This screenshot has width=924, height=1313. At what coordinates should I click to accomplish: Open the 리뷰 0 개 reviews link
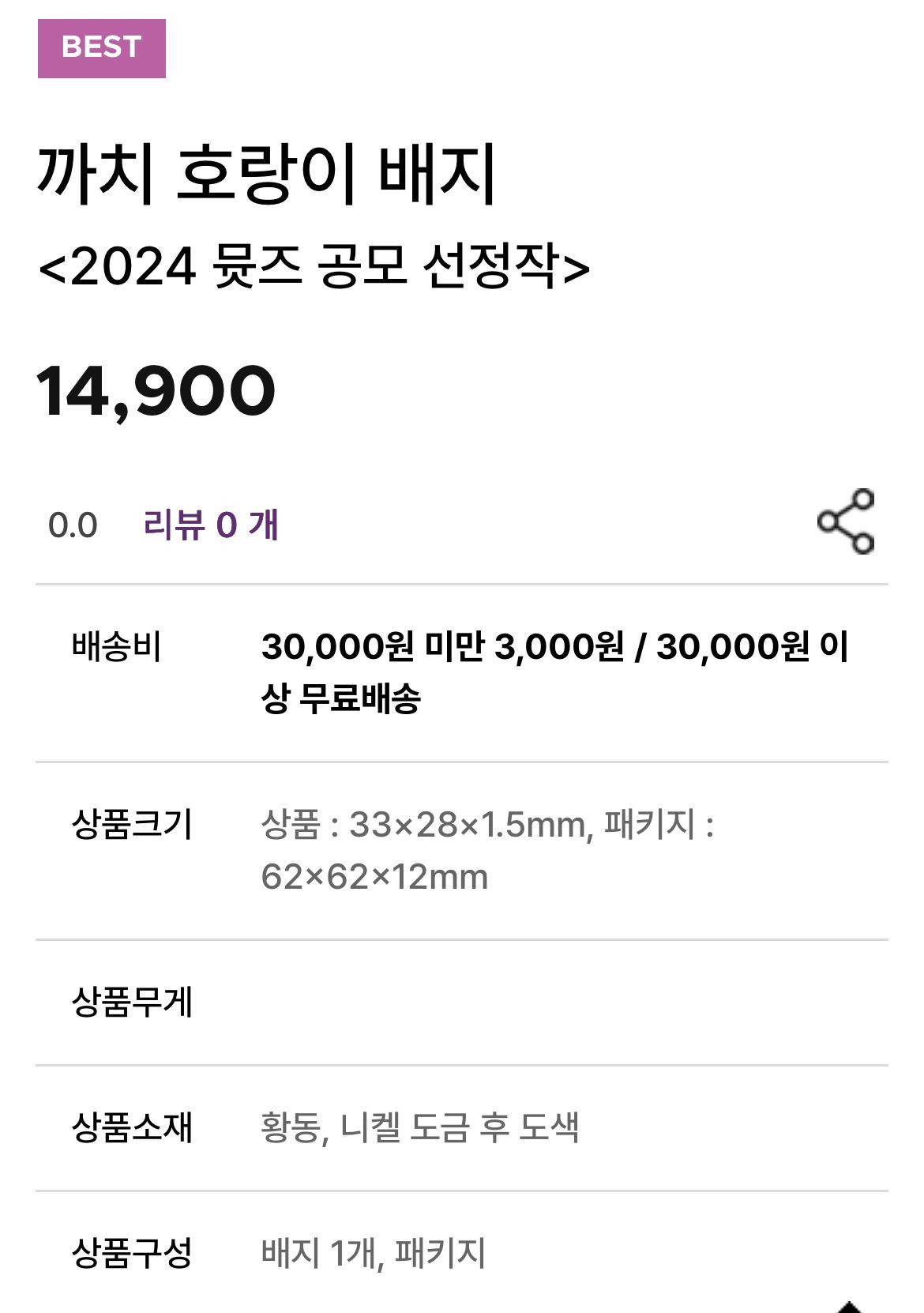210,525
